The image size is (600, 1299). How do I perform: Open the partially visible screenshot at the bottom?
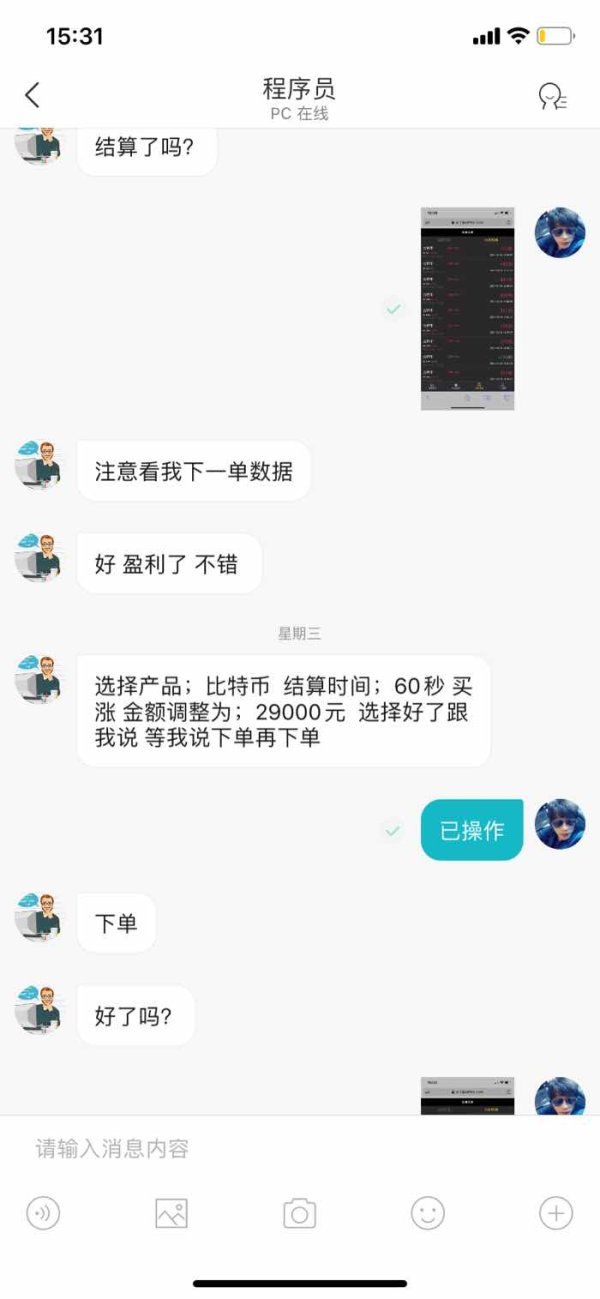[467, 1096]
